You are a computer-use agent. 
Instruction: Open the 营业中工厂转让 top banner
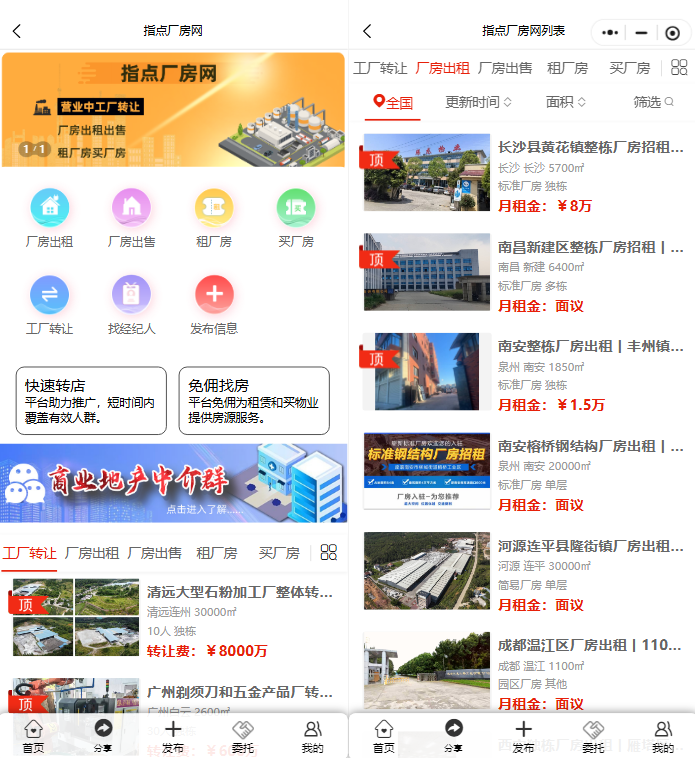[x=174, y=110]
